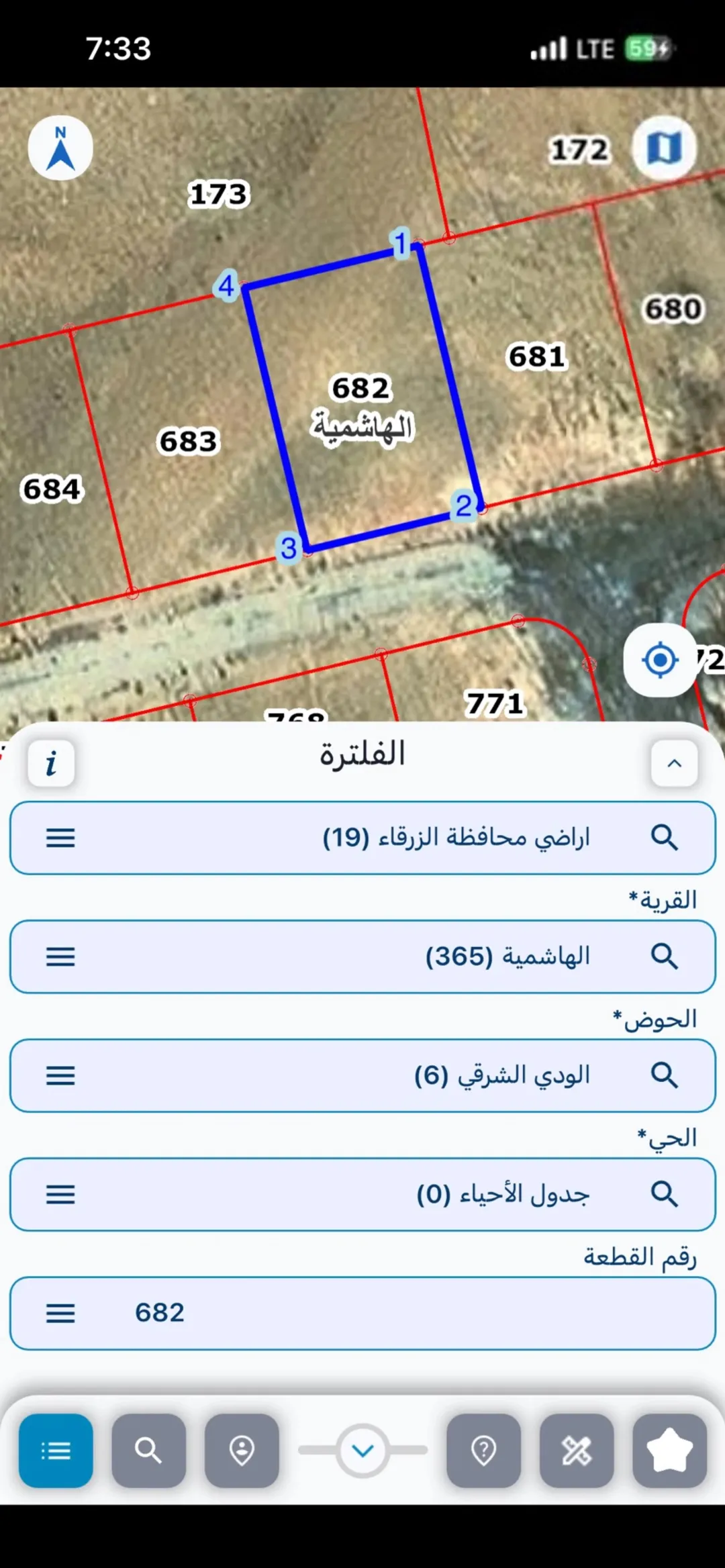Tap the search icon in الهاشمية field
Viewport: 725px width, 1568px height.
tap(665, 956)
